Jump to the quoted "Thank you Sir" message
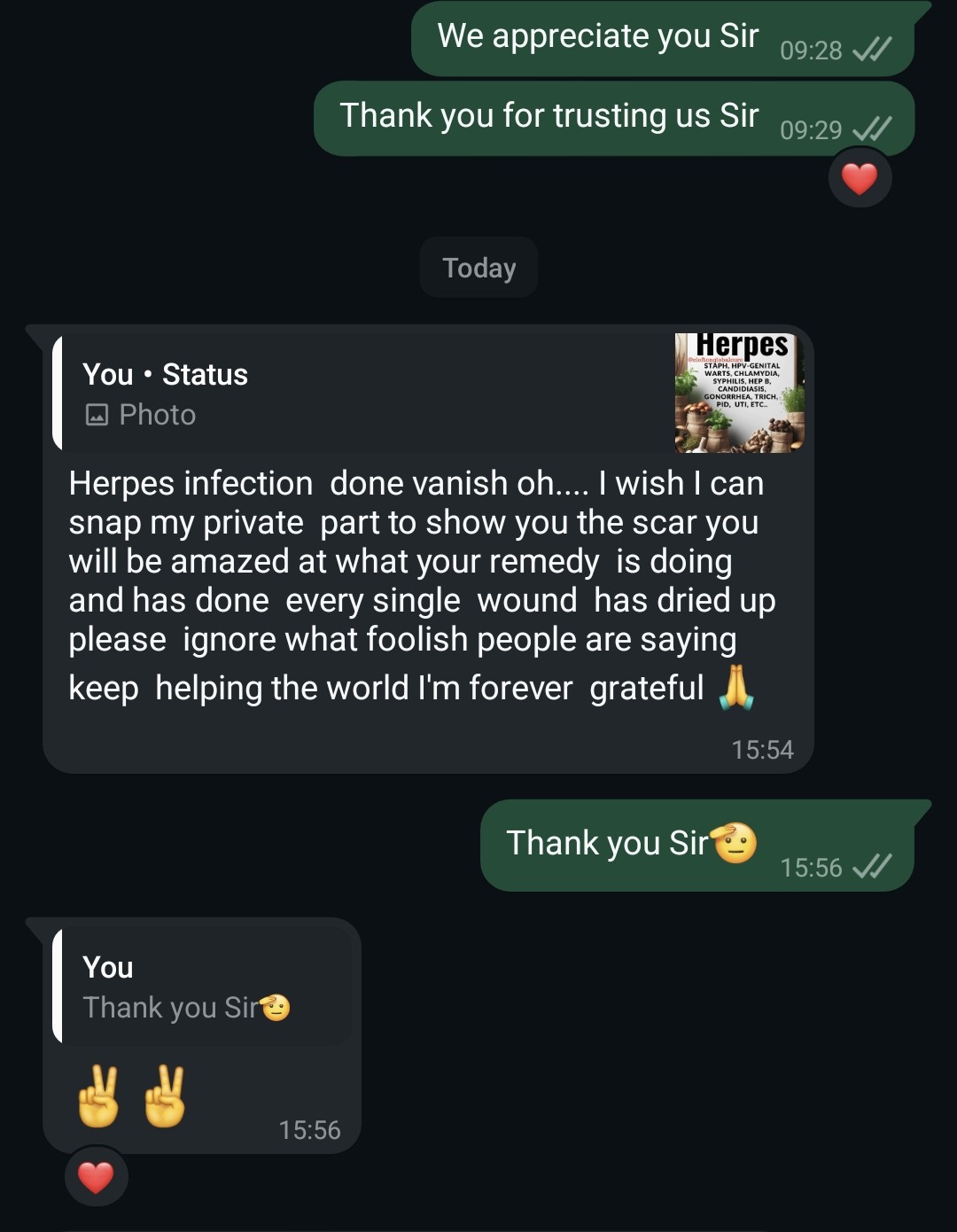This screenshot has width=957, height=1232. point(202,987)
